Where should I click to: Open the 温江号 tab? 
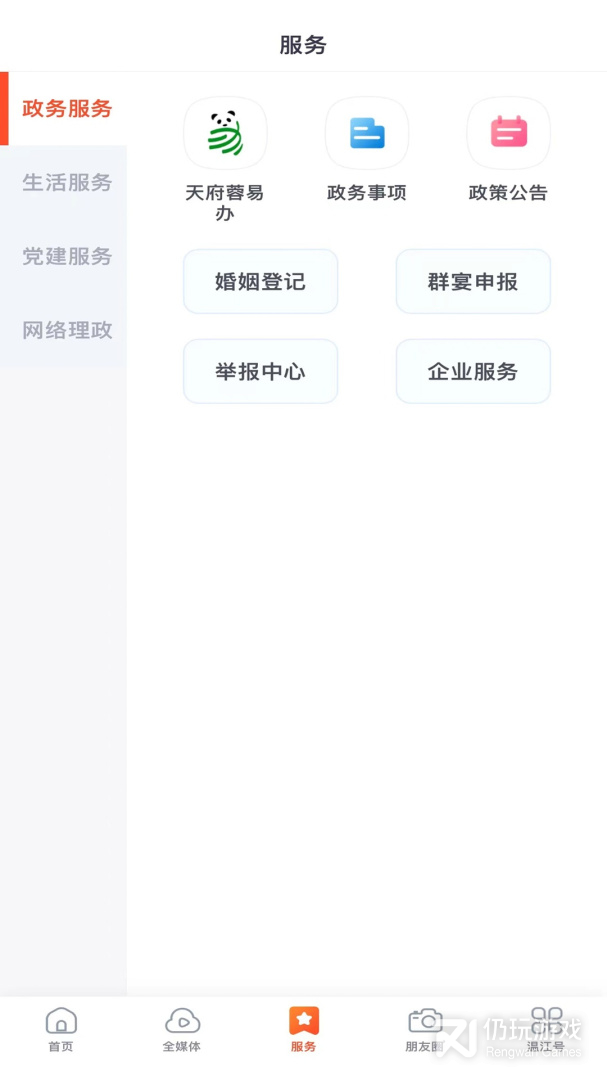[546, 1030]
